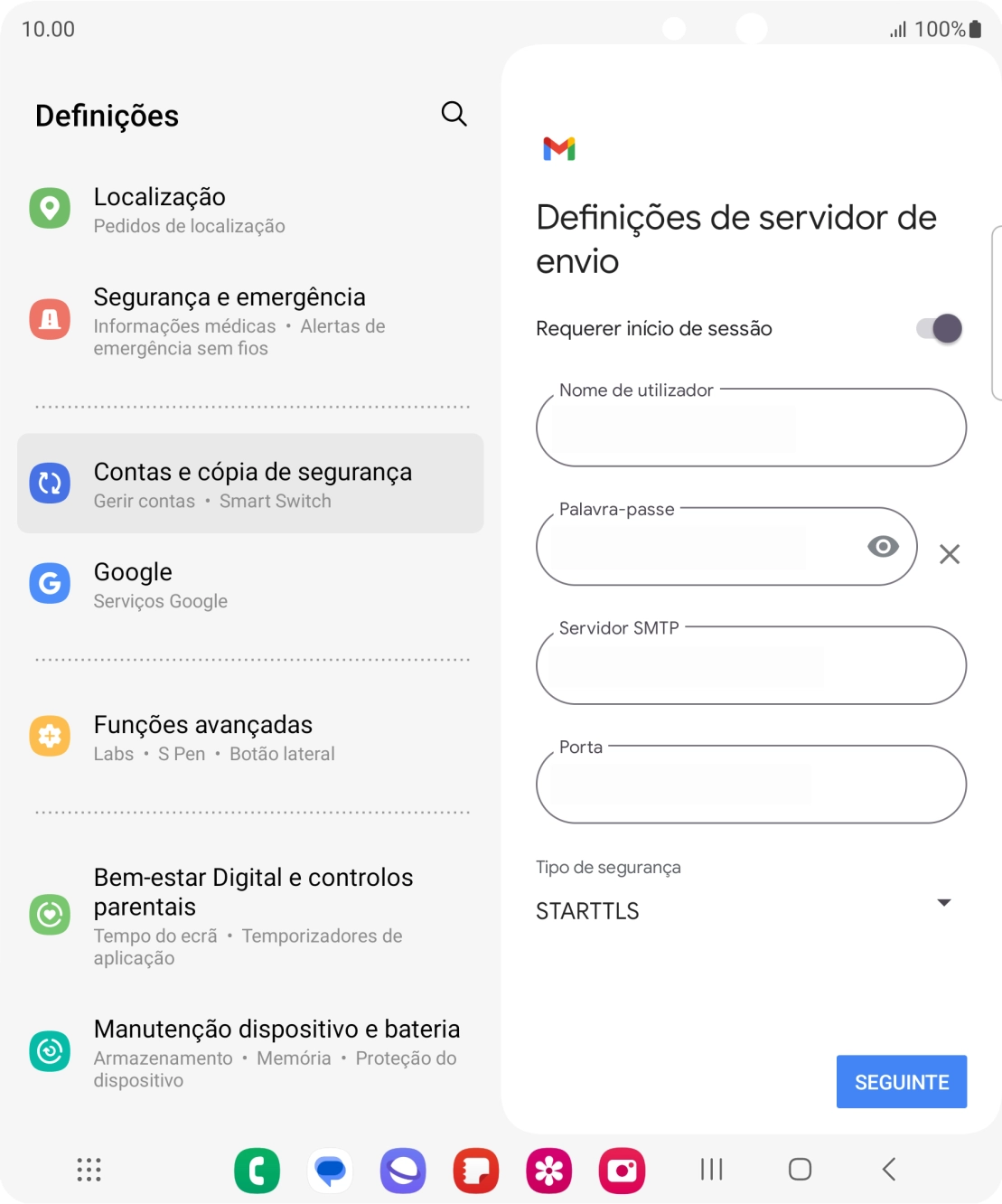This screenshot has width=1002, height=1204.
Task: Show the password using the eye icon
Action: pyautogui.click(x=882, y=547)
